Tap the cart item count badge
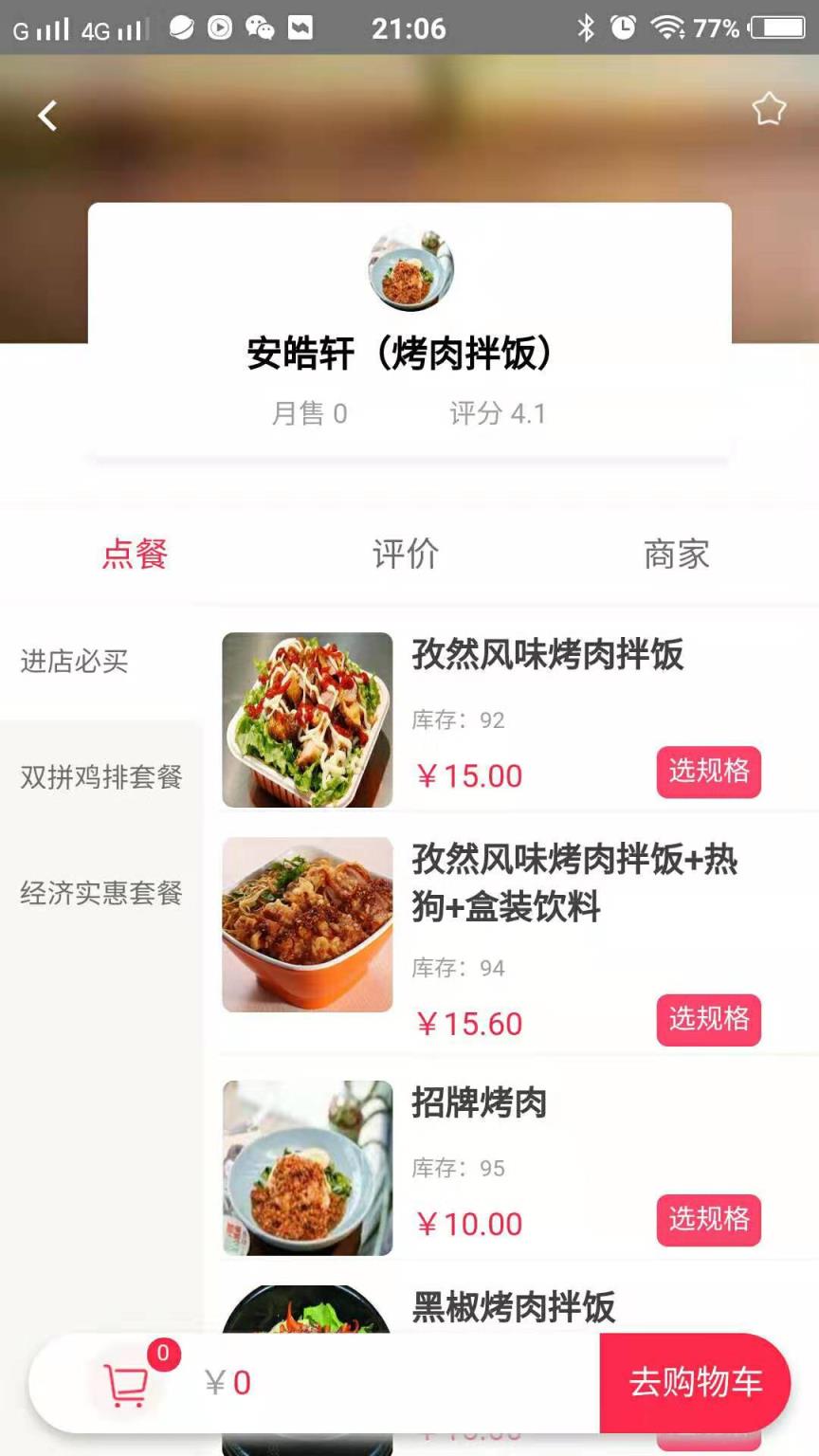The width and height of the screenshot is (819, 1456). click(163, 1356)
